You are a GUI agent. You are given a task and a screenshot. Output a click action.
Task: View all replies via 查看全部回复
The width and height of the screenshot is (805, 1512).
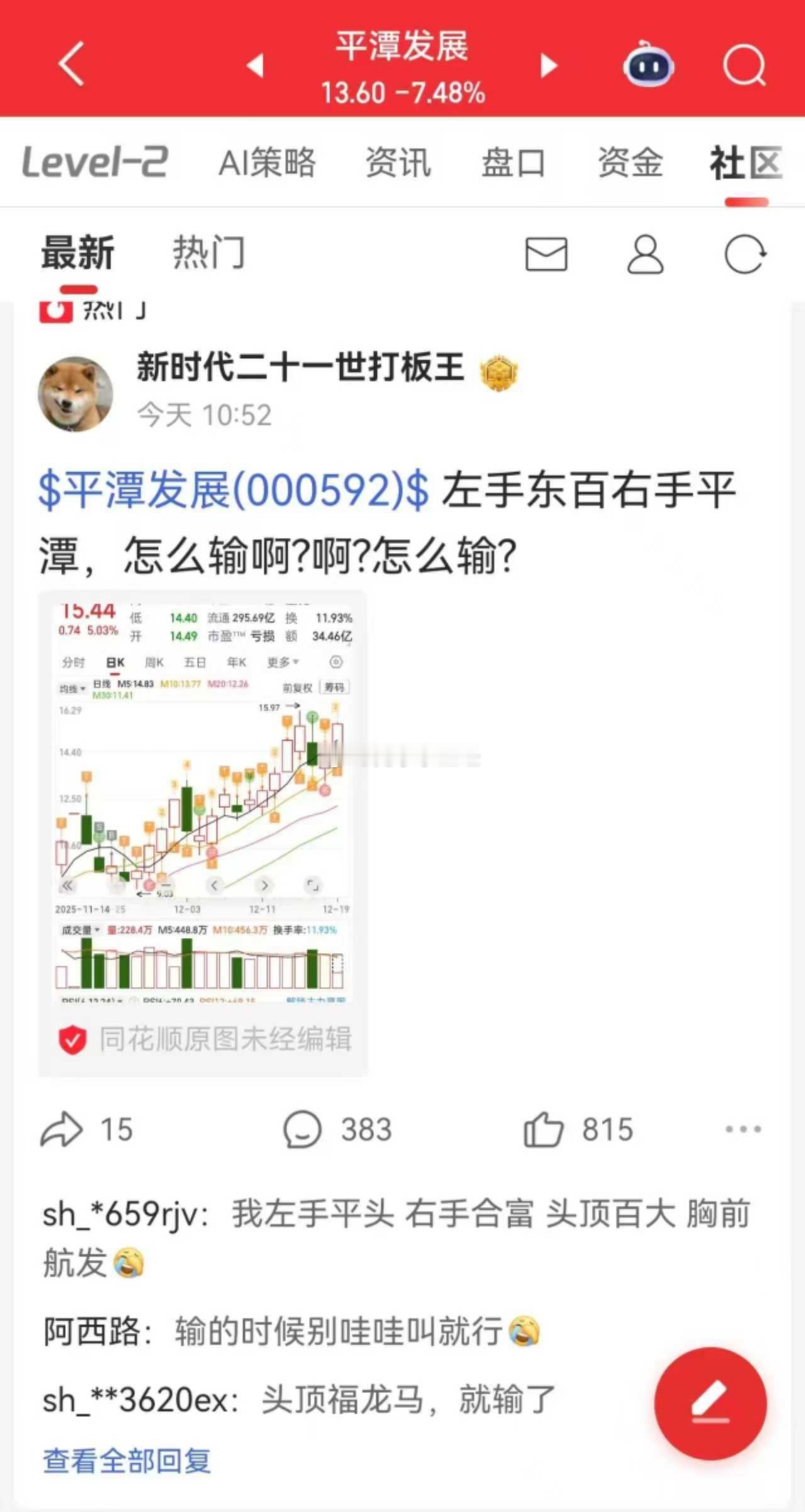tap(126, 1459)
